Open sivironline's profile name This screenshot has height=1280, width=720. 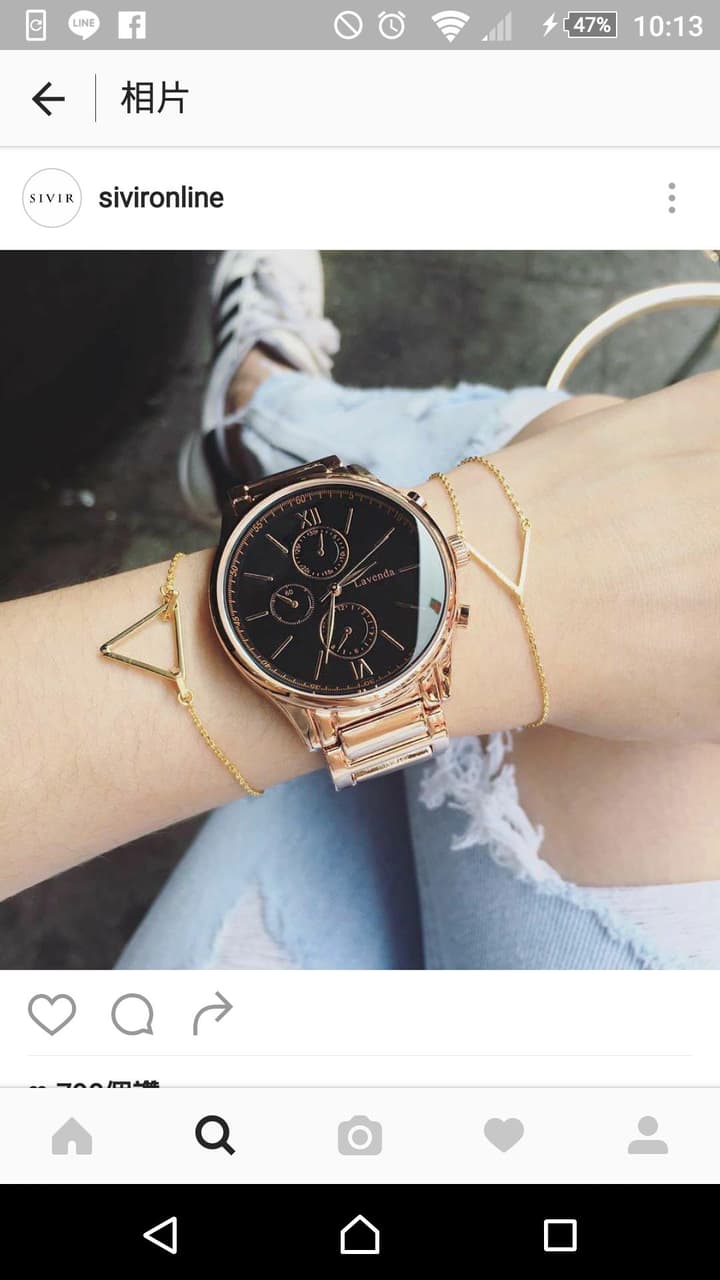pyautogui.click(x=160, y=198)
